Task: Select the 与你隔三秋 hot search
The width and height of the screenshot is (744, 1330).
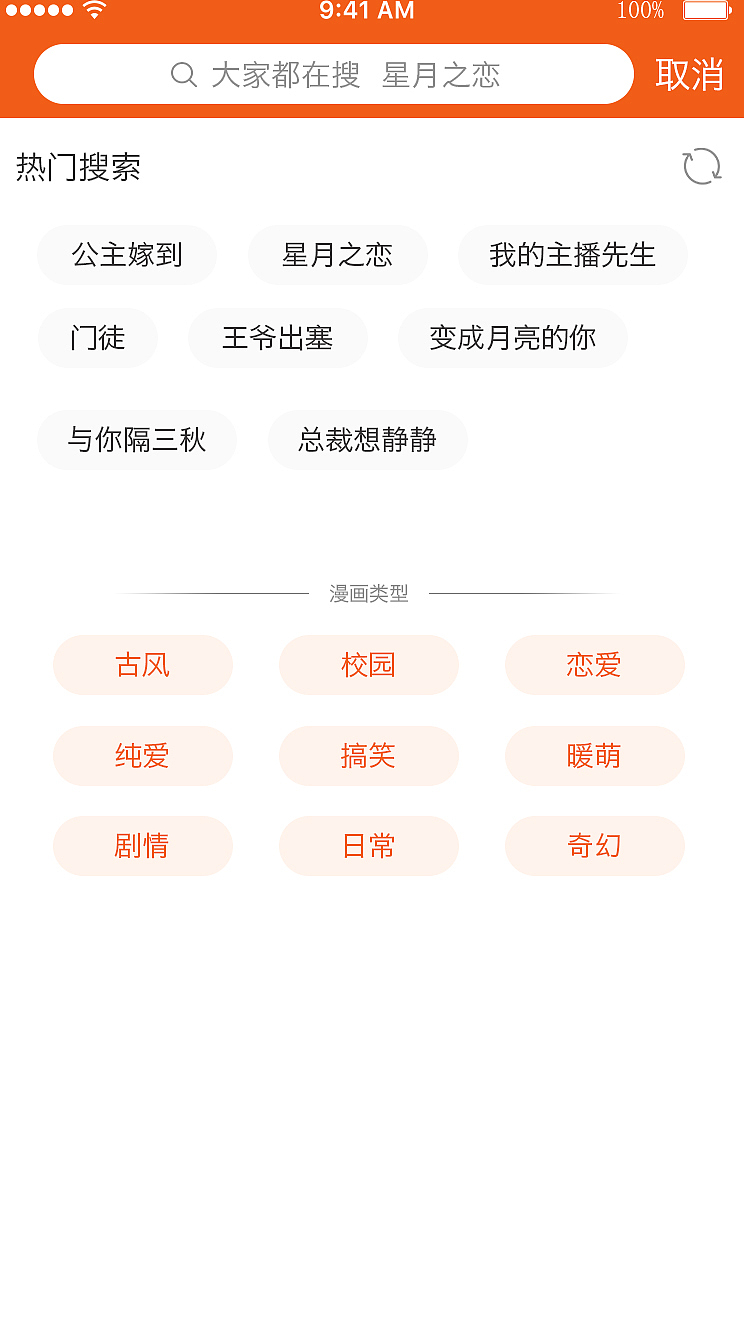Action: coord(136,440)
